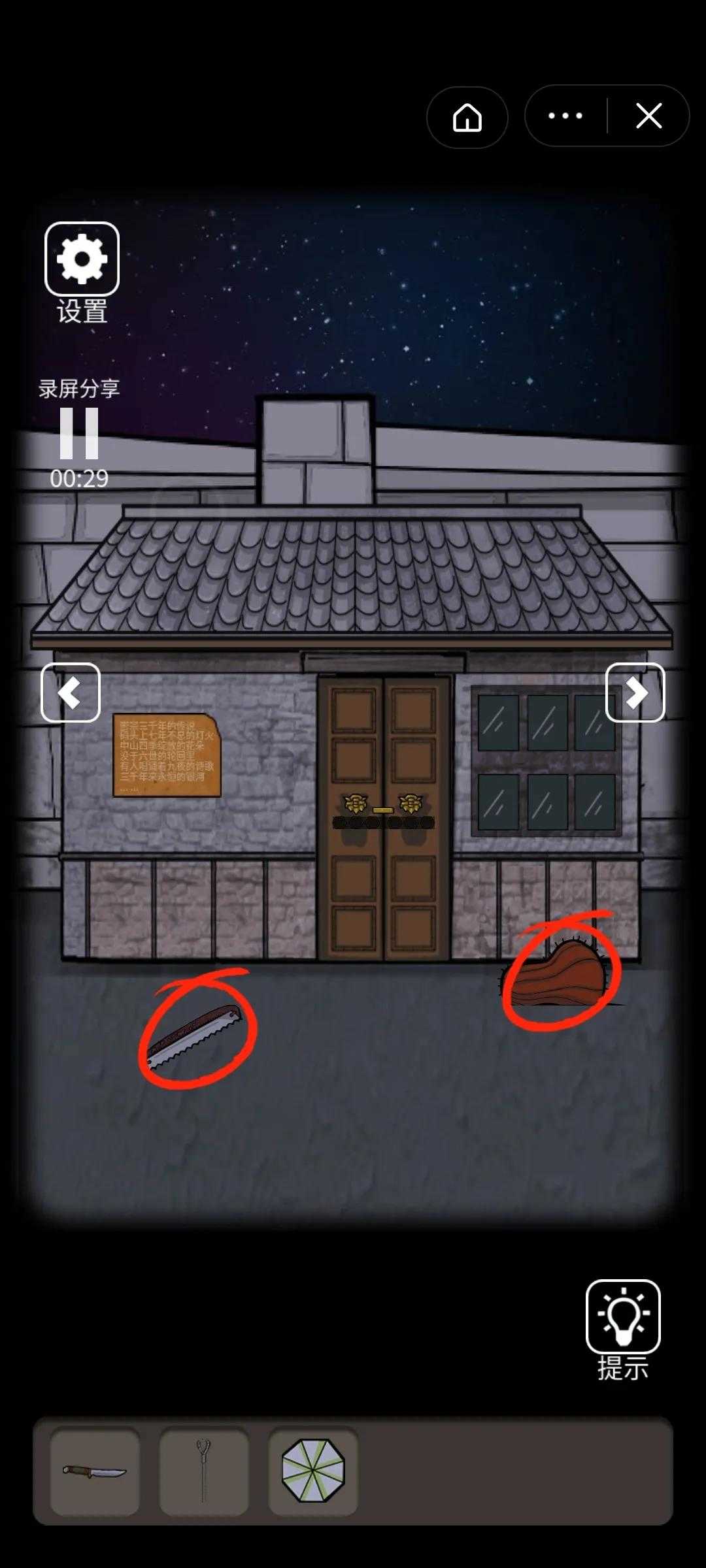The image size is (706, 1568).
Task: Open the three-dot more menu
Action: point(565,116)
